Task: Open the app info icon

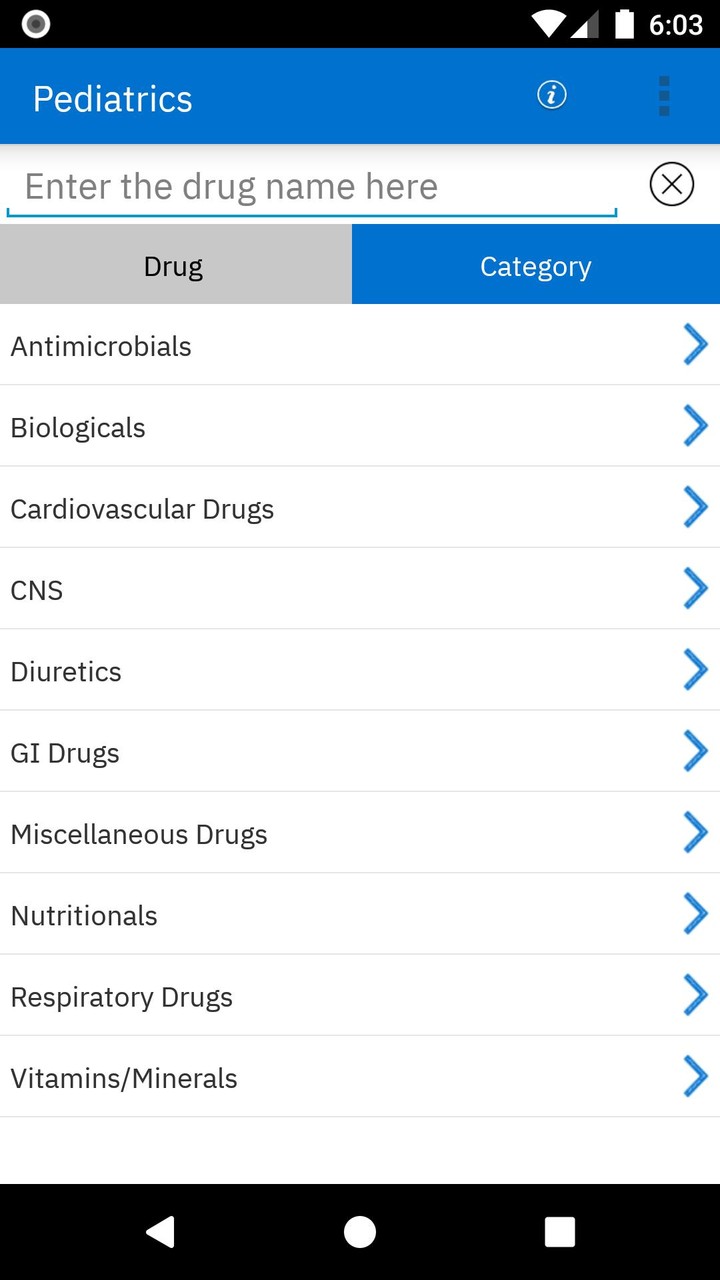Action: tap(550, 95)
